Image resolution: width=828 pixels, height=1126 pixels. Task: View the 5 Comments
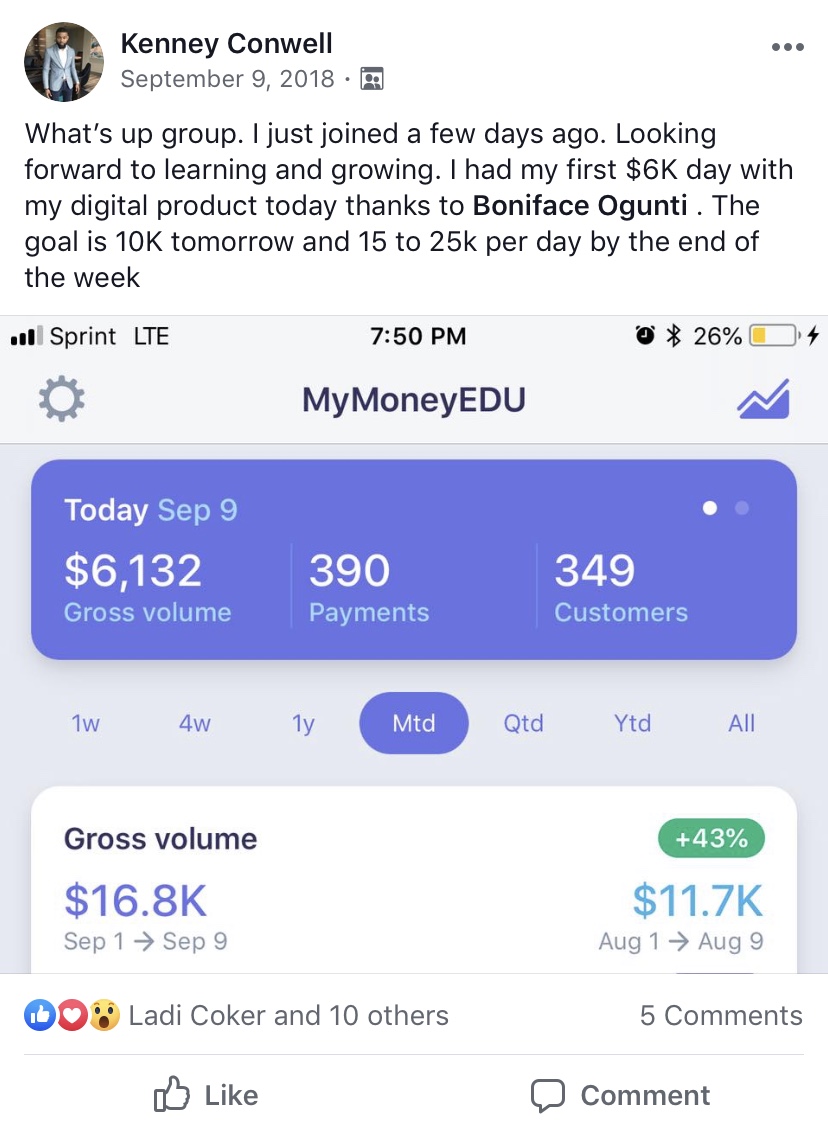[720, 1016]
